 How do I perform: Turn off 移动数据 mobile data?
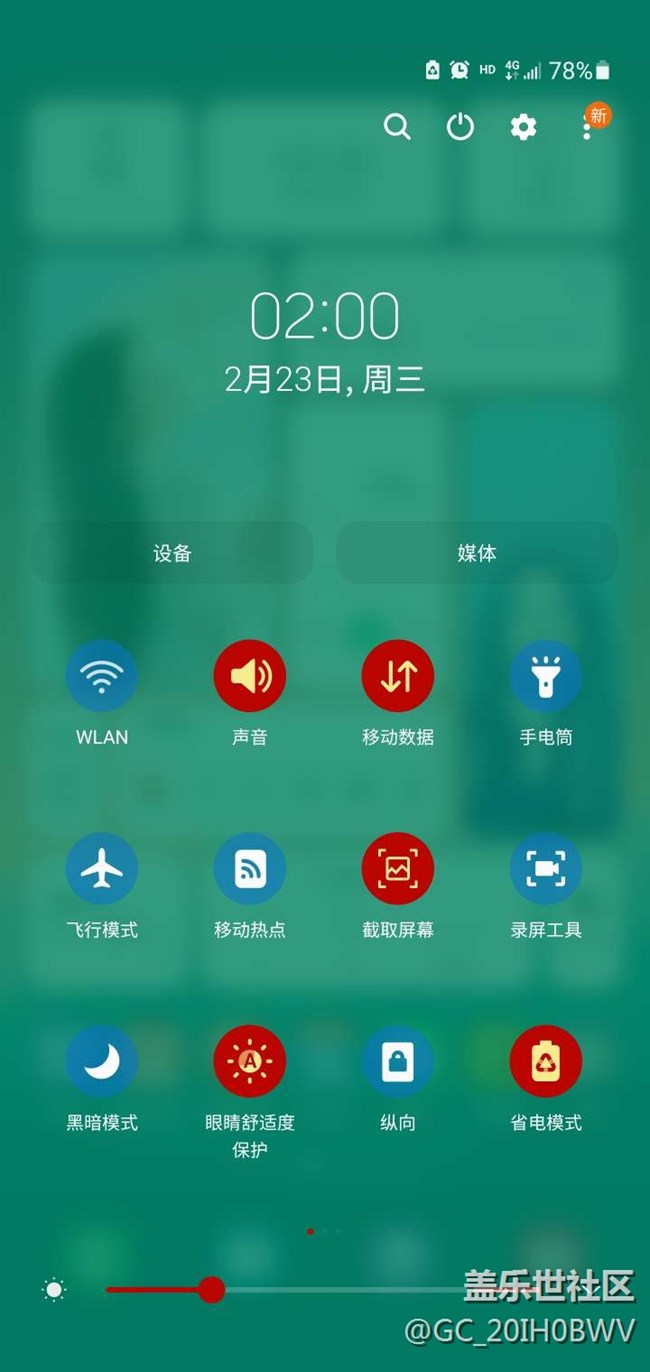tap(398, 676)
